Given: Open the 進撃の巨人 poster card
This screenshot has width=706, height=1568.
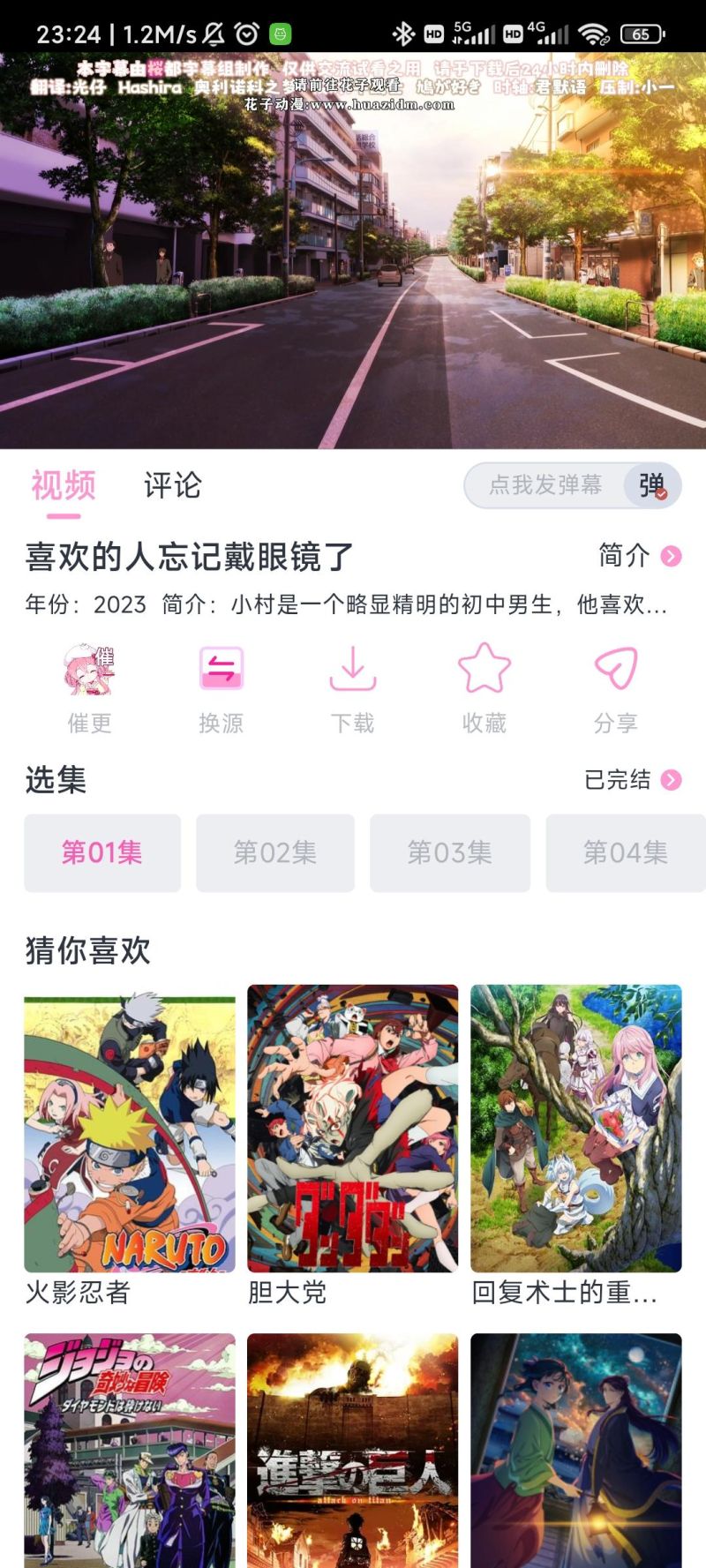Looking at the screenshot, I should [353, 1451].
